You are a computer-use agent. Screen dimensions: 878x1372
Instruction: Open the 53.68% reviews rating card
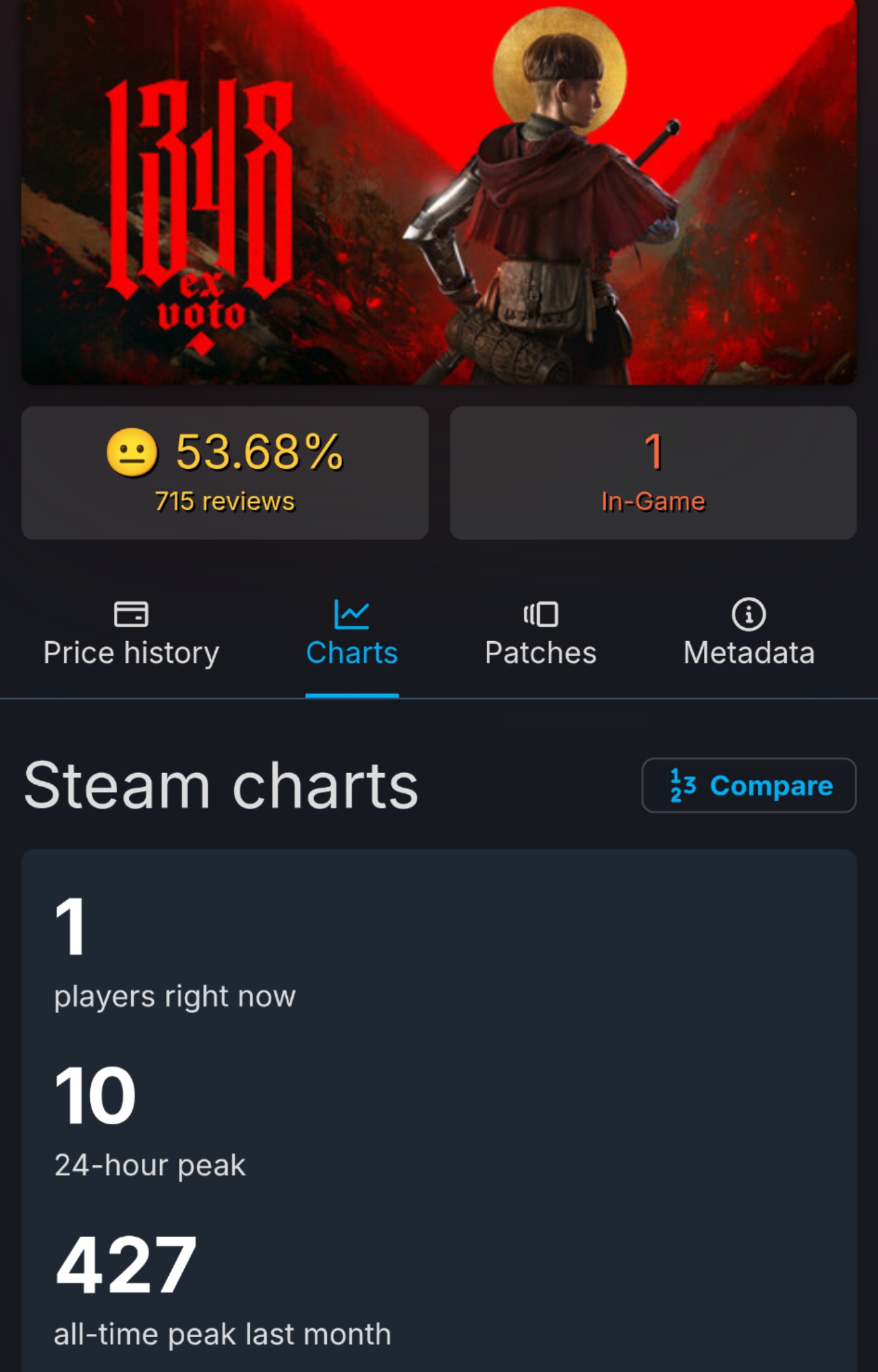coord(225,472)
